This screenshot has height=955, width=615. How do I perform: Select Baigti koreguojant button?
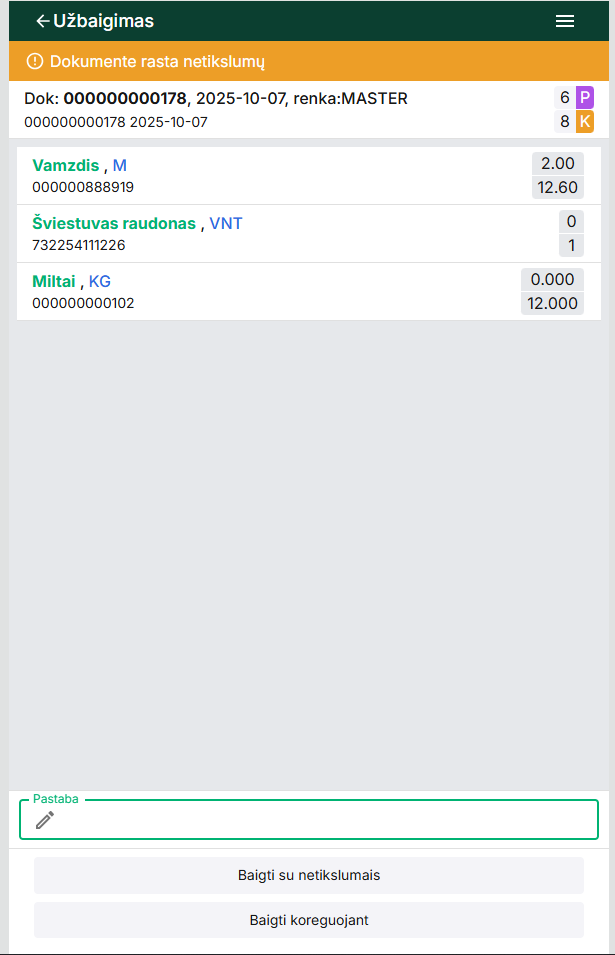click(308, 920)
